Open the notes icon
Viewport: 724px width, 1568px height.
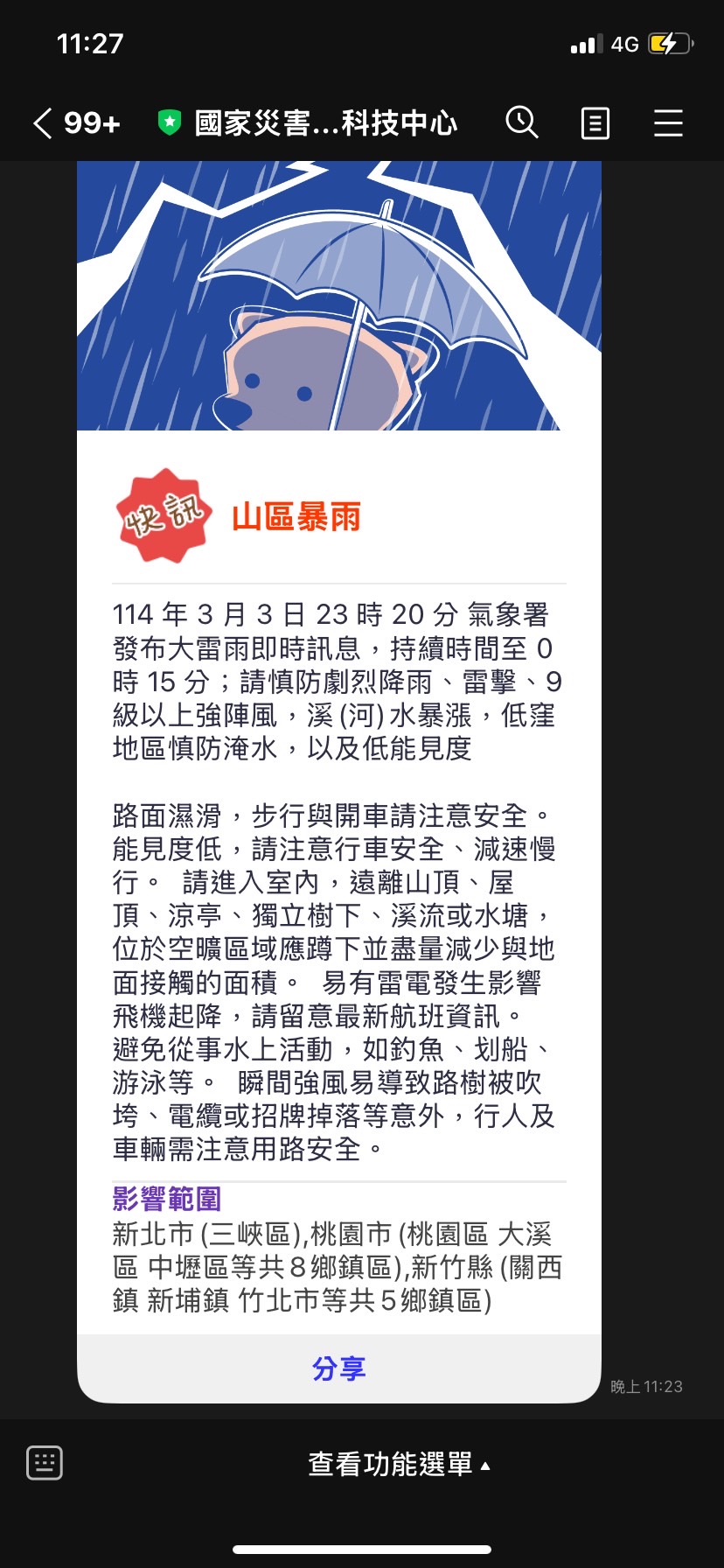pyautogui.click(x=595, y=123)
